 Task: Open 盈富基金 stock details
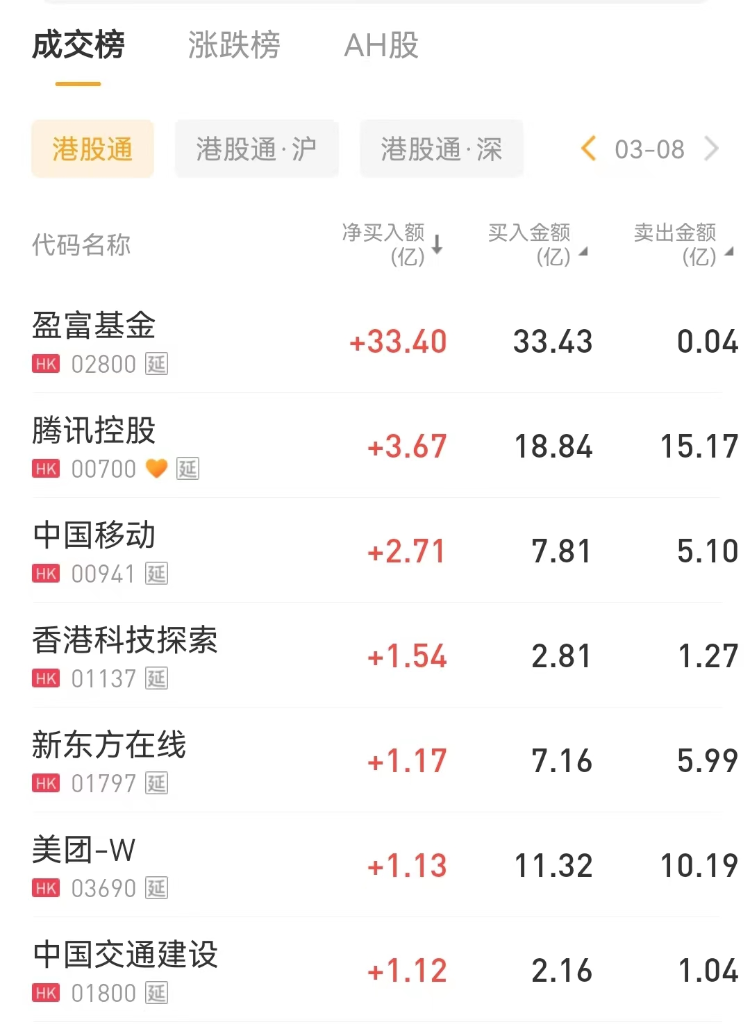tap(94, 326)
